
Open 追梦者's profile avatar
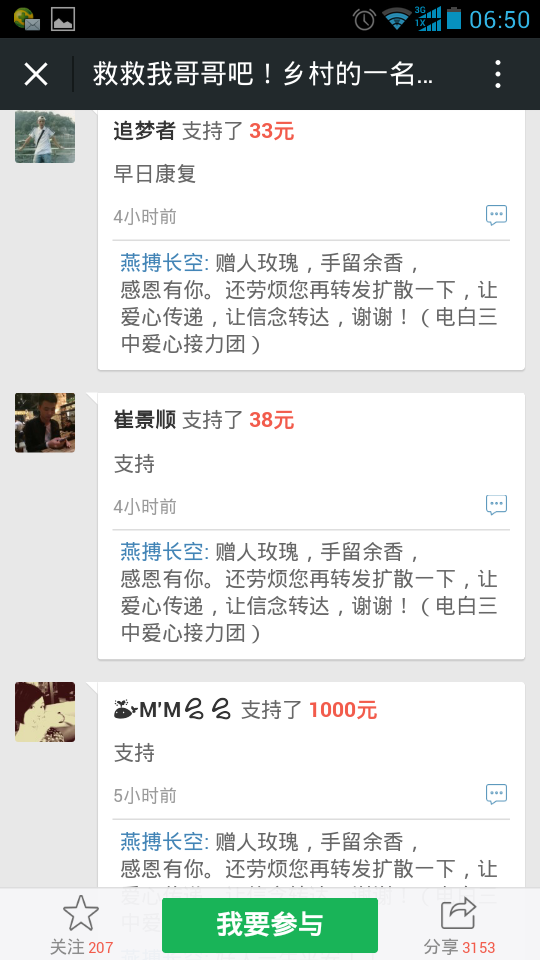point(45,137)
